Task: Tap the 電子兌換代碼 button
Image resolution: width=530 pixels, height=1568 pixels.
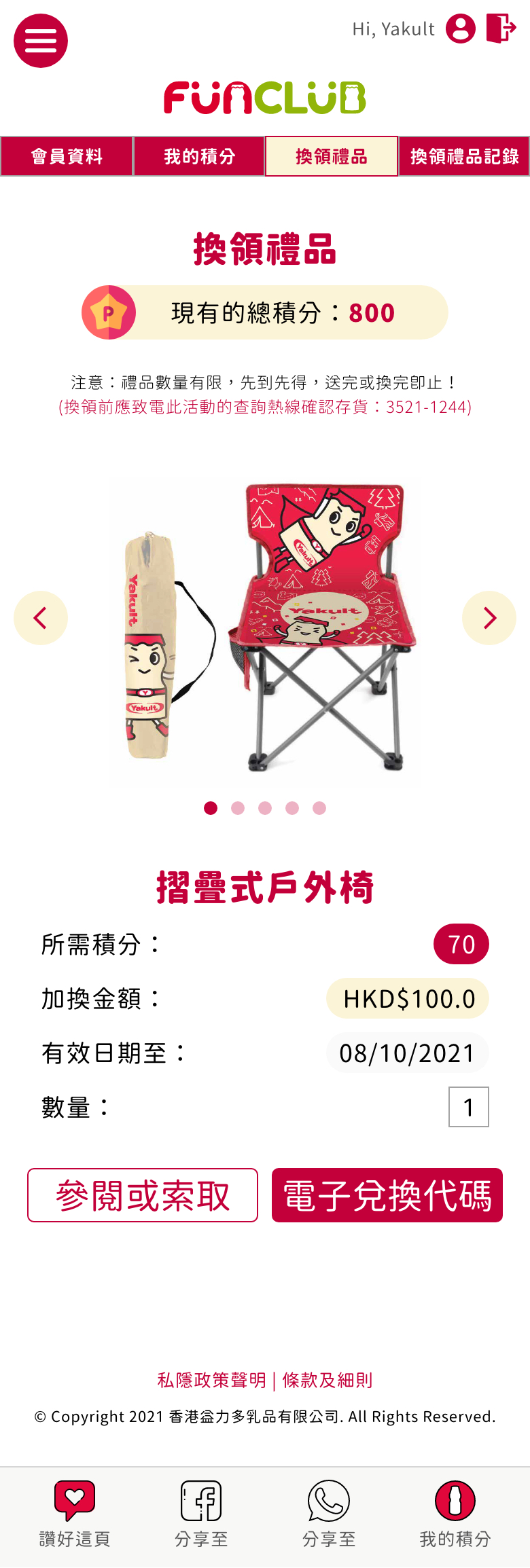Action: pyautogui.click(x=387, y=1195)
